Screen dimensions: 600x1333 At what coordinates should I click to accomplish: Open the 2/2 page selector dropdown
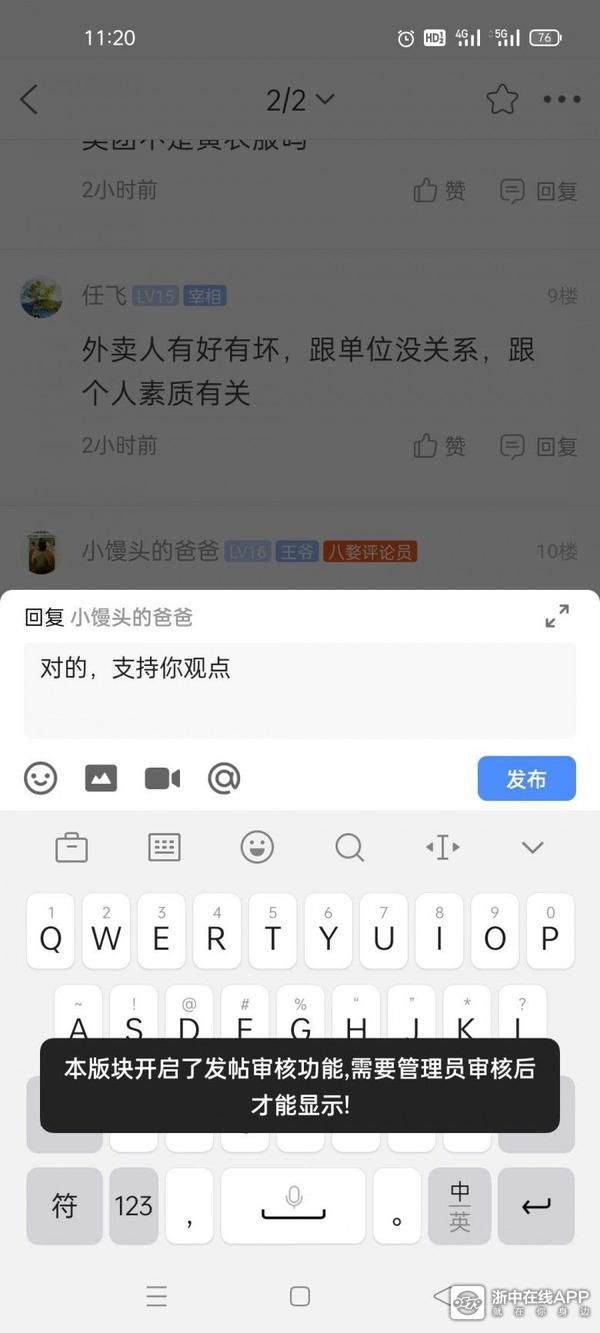coord(300,99)
